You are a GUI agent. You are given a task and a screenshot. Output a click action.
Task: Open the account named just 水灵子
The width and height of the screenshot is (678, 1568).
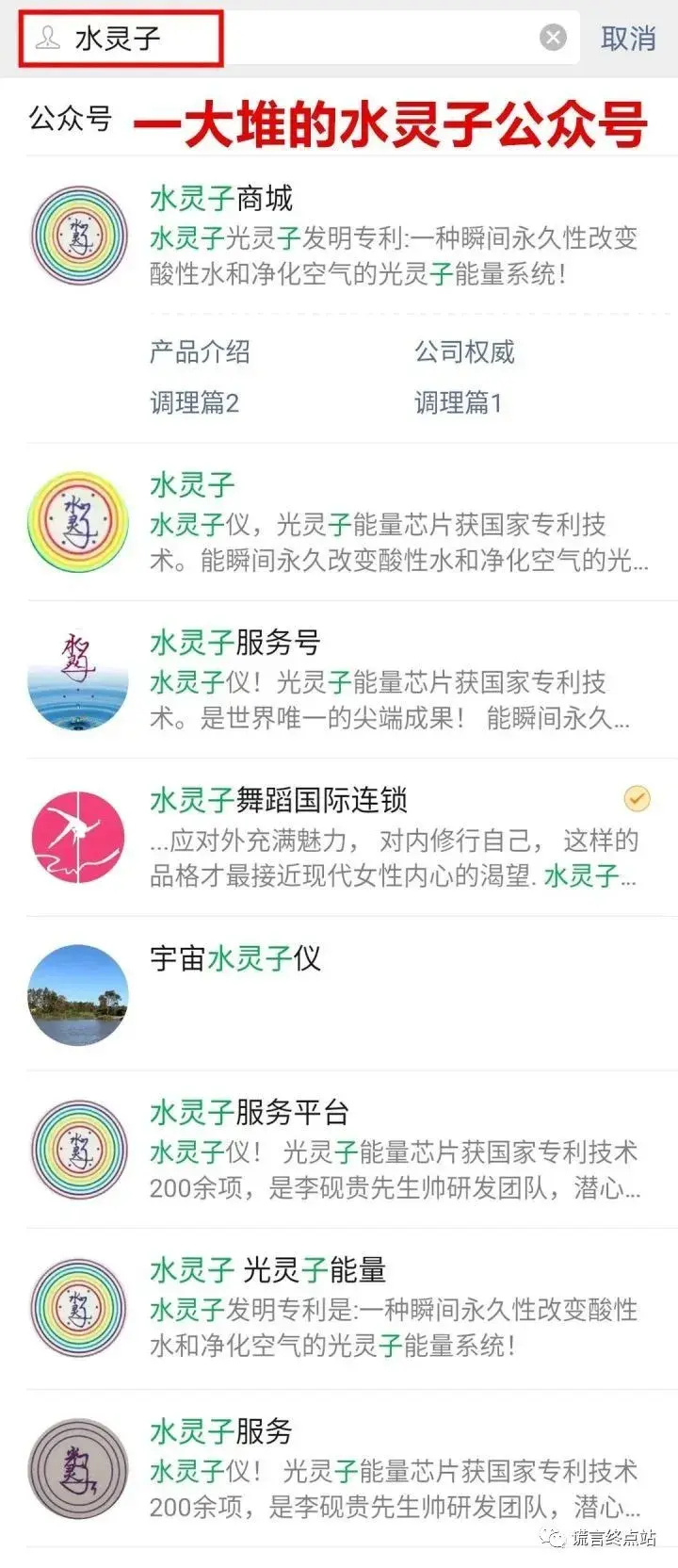pos(192,485)
